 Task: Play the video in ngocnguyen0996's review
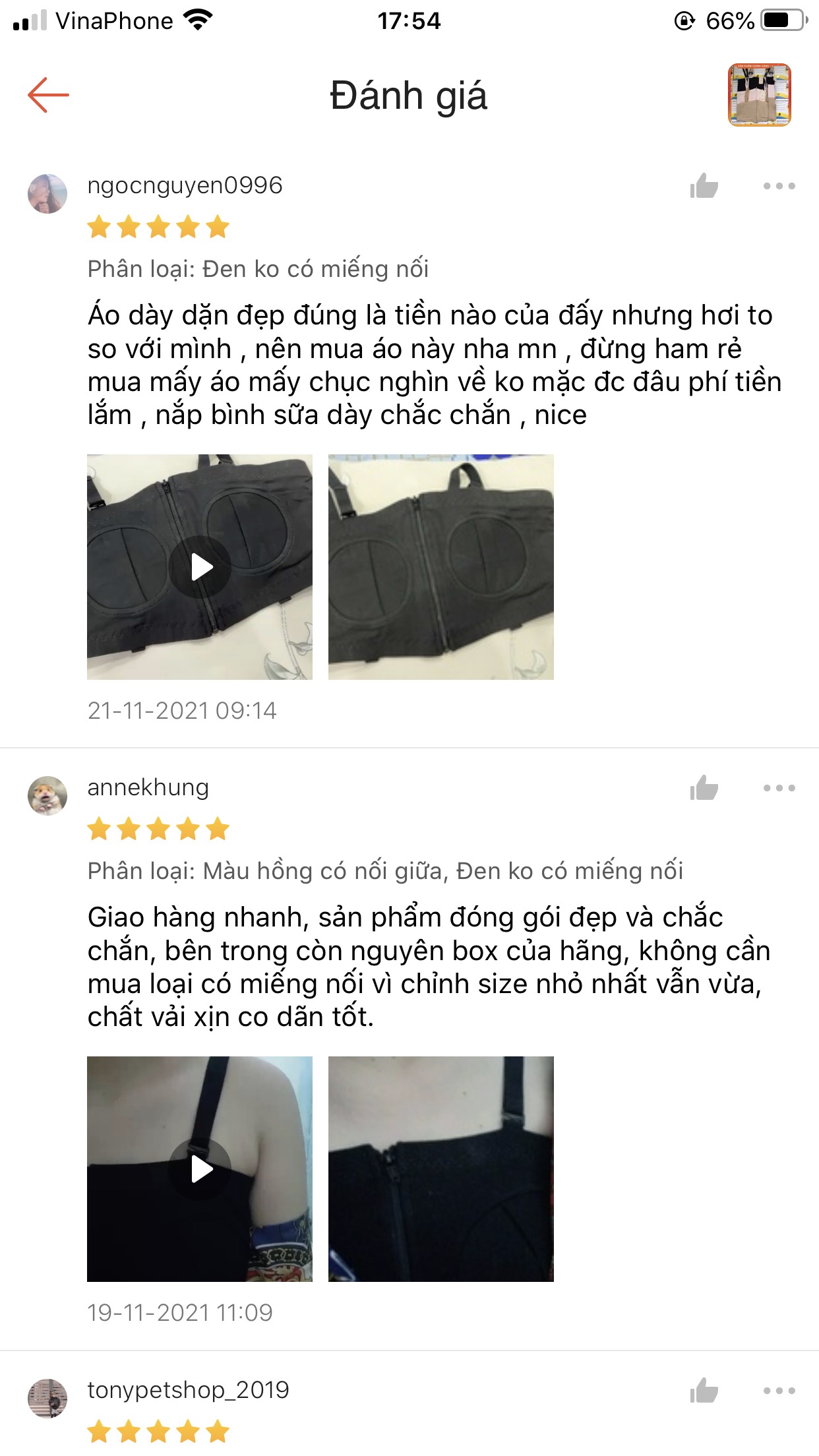200,567
